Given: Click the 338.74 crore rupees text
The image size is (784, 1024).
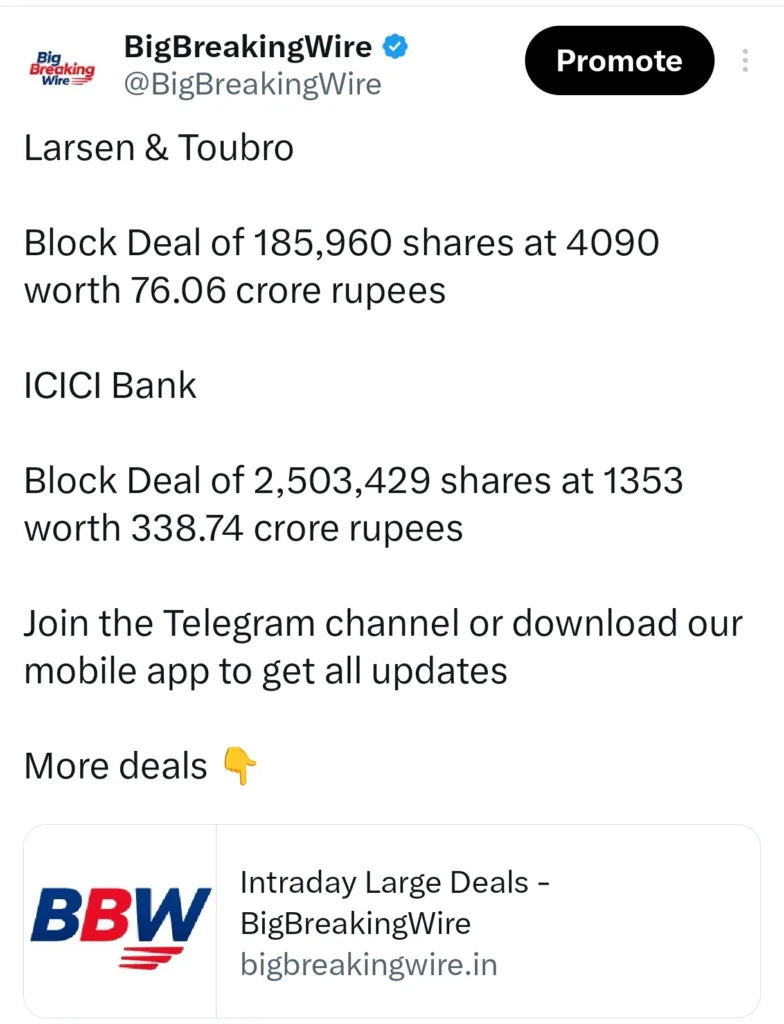Looking at the screenshot, I should tap(244, 528).
